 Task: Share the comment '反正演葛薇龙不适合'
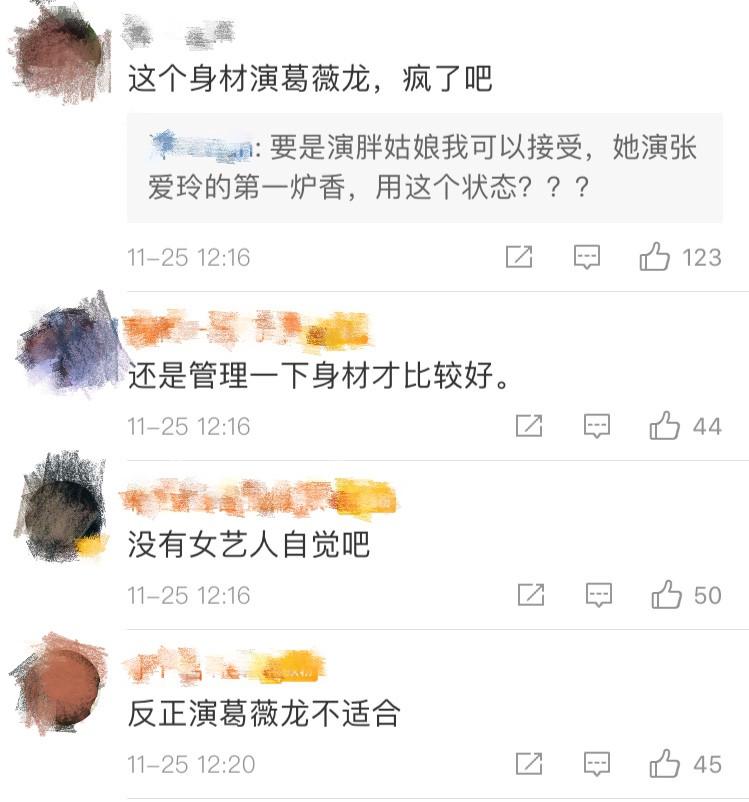coord(530,765)
